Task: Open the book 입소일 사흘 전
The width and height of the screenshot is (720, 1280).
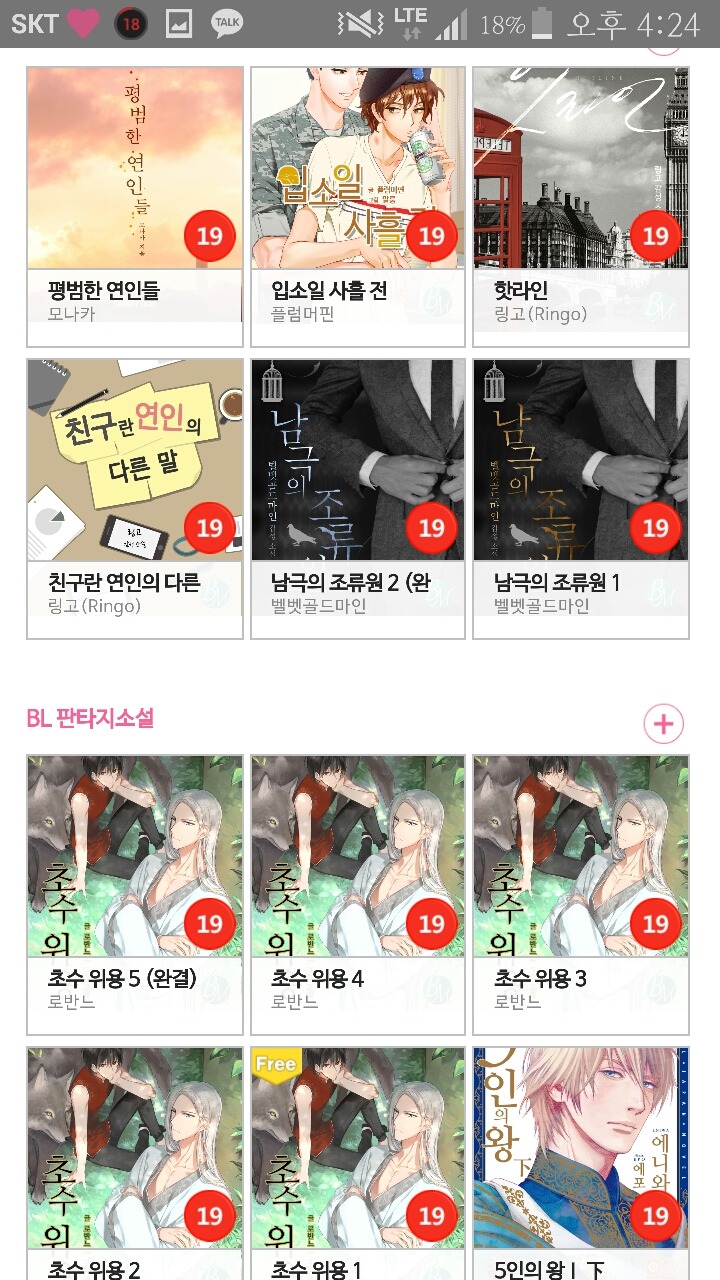Action: [358, 206]
